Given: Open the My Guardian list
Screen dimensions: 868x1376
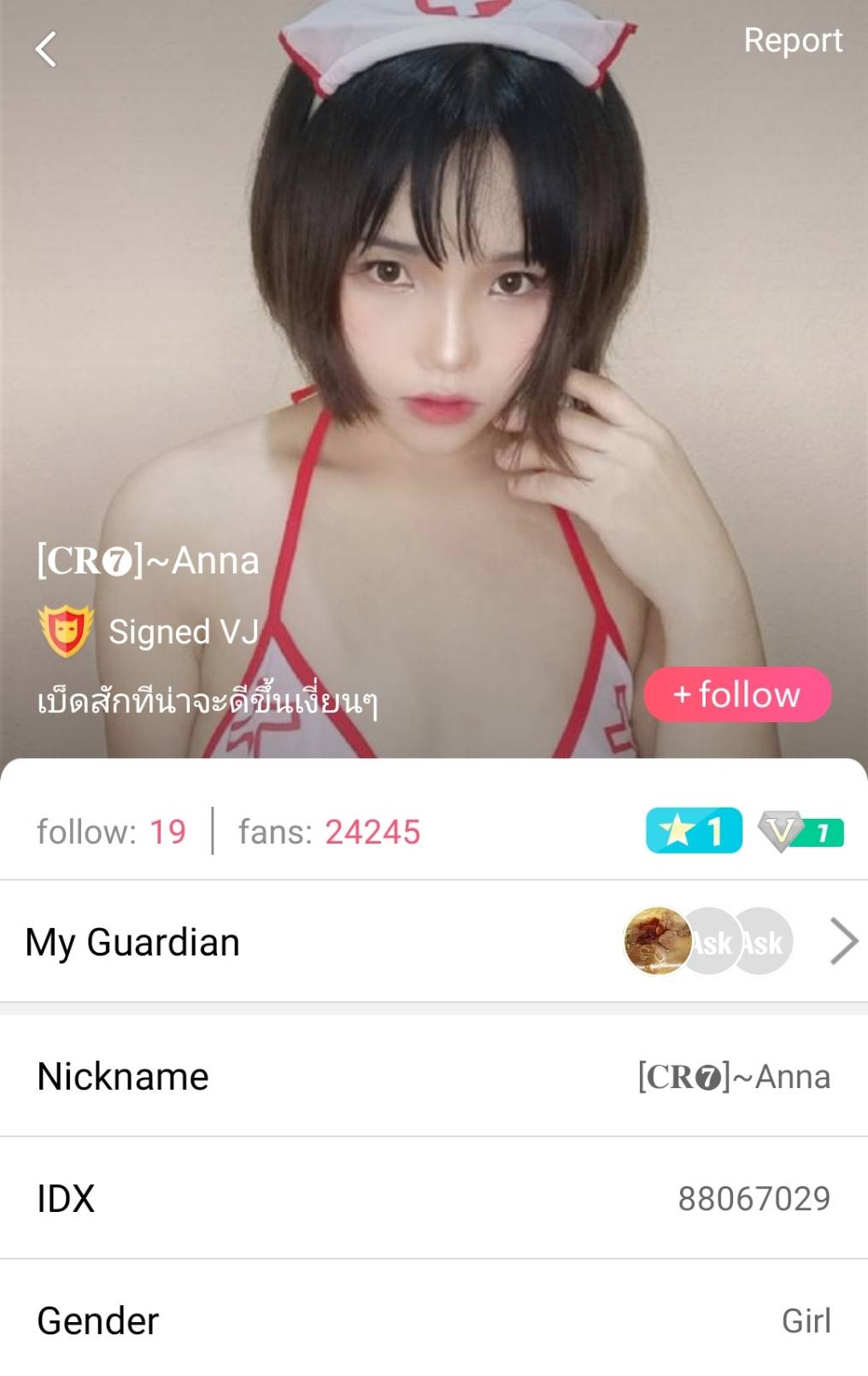Looking at the screenshot, I should pyautogui.click(x=433, y=942).
